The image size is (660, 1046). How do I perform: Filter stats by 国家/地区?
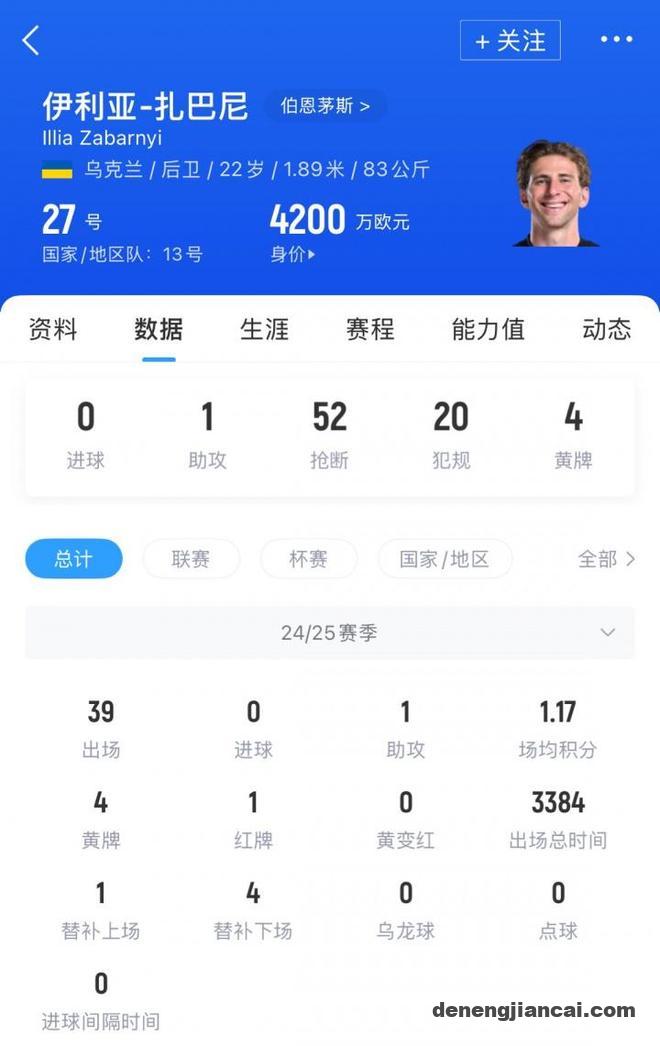click(x=444, y=559)
